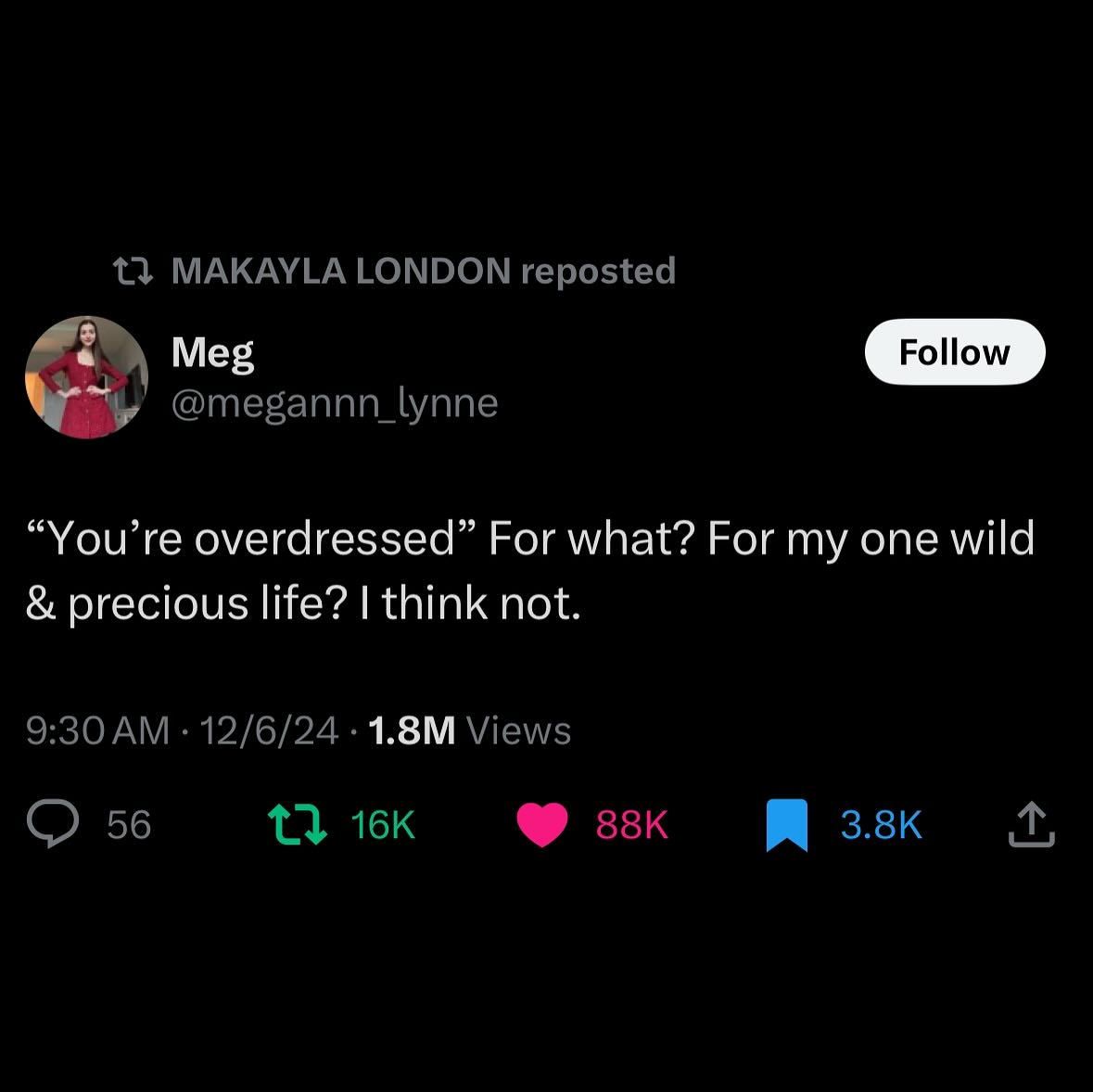Open the @megannn_lynne handle
The width and height of the screenshot is (1093, 1092).
point(335,402)
